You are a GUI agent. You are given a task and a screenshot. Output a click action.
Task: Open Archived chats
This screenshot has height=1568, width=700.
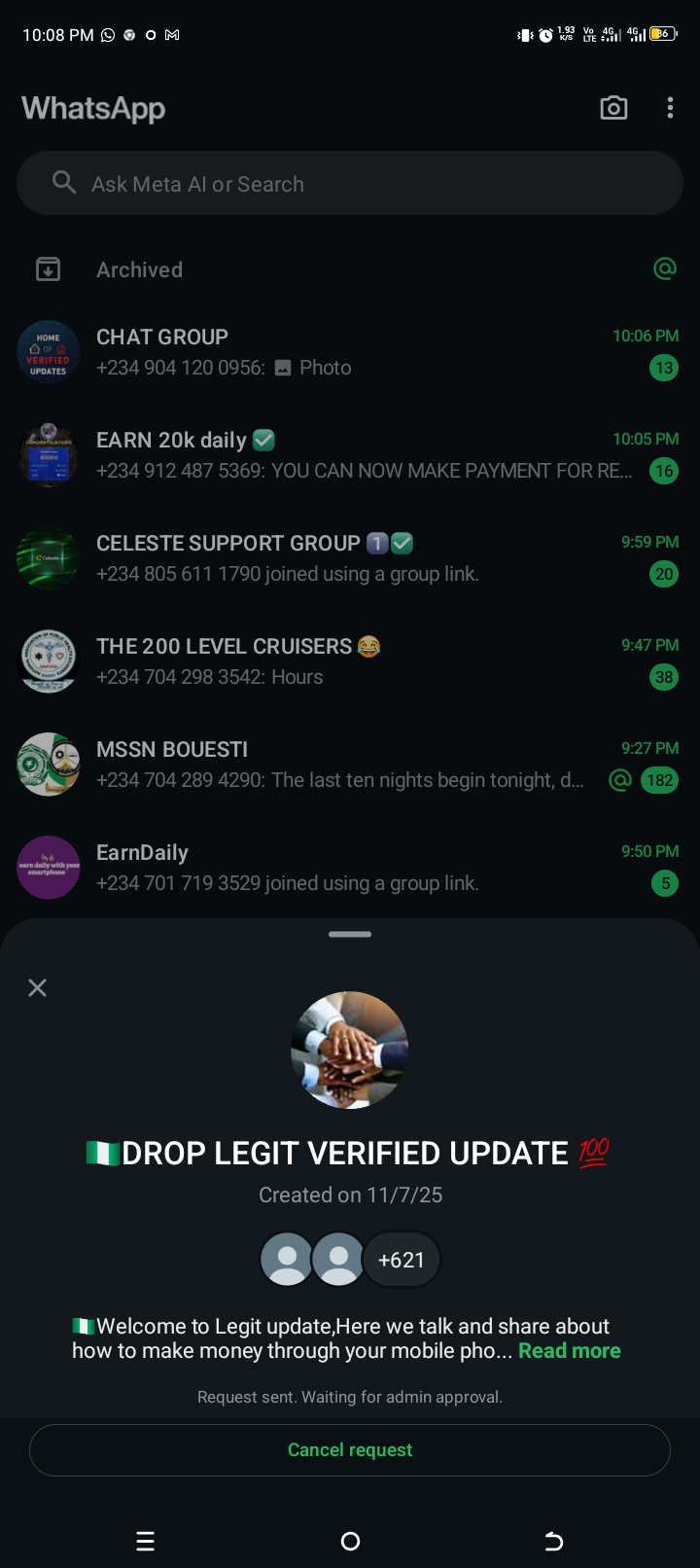[x=139, y=269]
